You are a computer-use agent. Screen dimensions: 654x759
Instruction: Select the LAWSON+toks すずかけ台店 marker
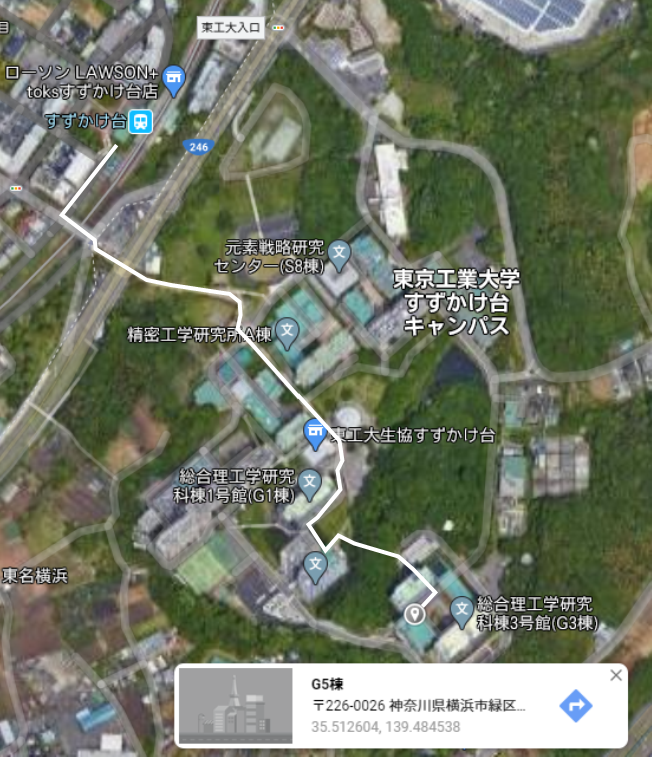pyautogui.click(x=175, y=79)
